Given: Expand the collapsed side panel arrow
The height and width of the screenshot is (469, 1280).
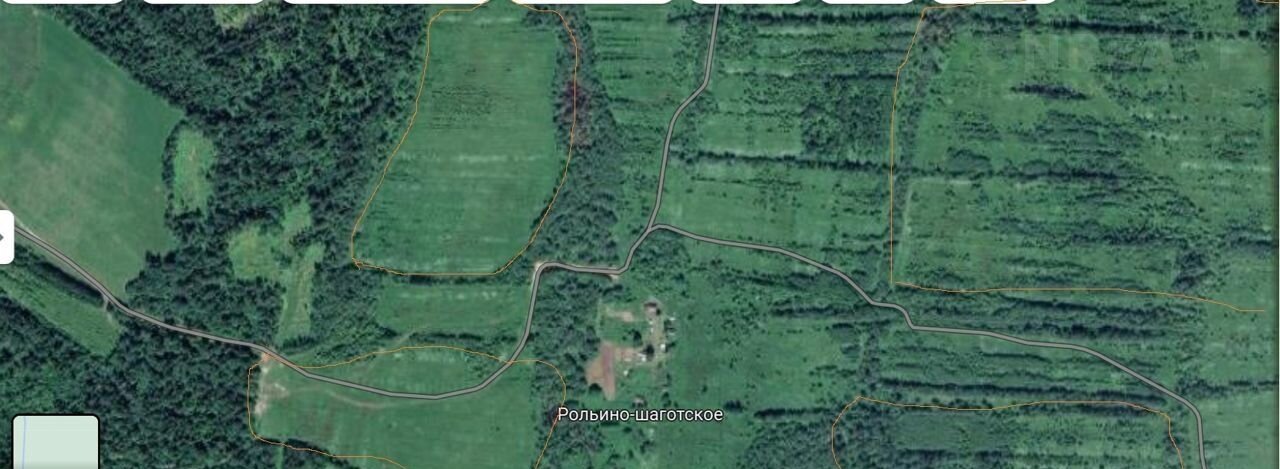Looking at the screenshot, I should coord(6,237).
